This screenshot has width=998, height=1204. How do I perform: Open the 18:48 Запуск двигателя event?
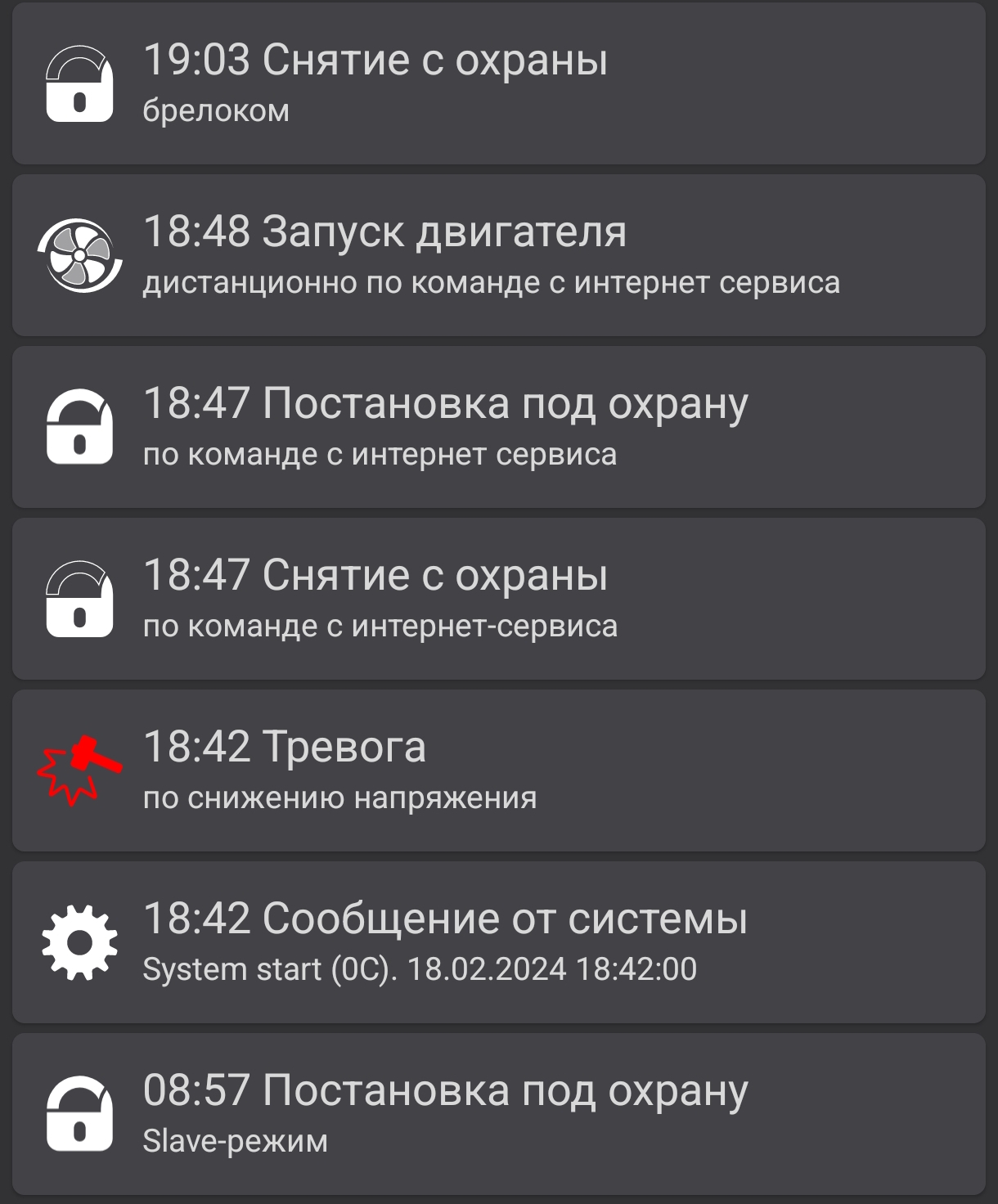coord(498,255)
